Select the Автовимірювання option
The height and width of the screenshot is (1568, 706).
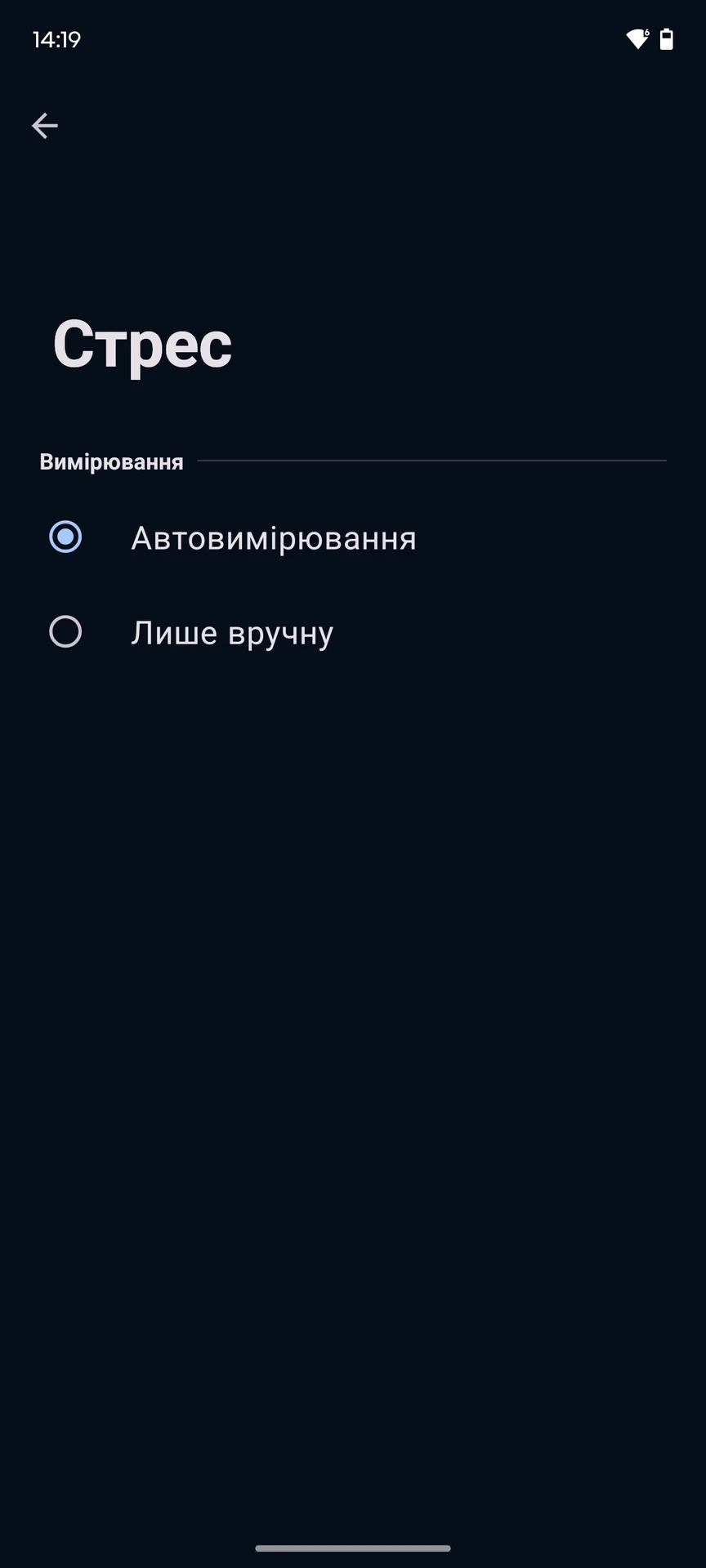point(353,537)
